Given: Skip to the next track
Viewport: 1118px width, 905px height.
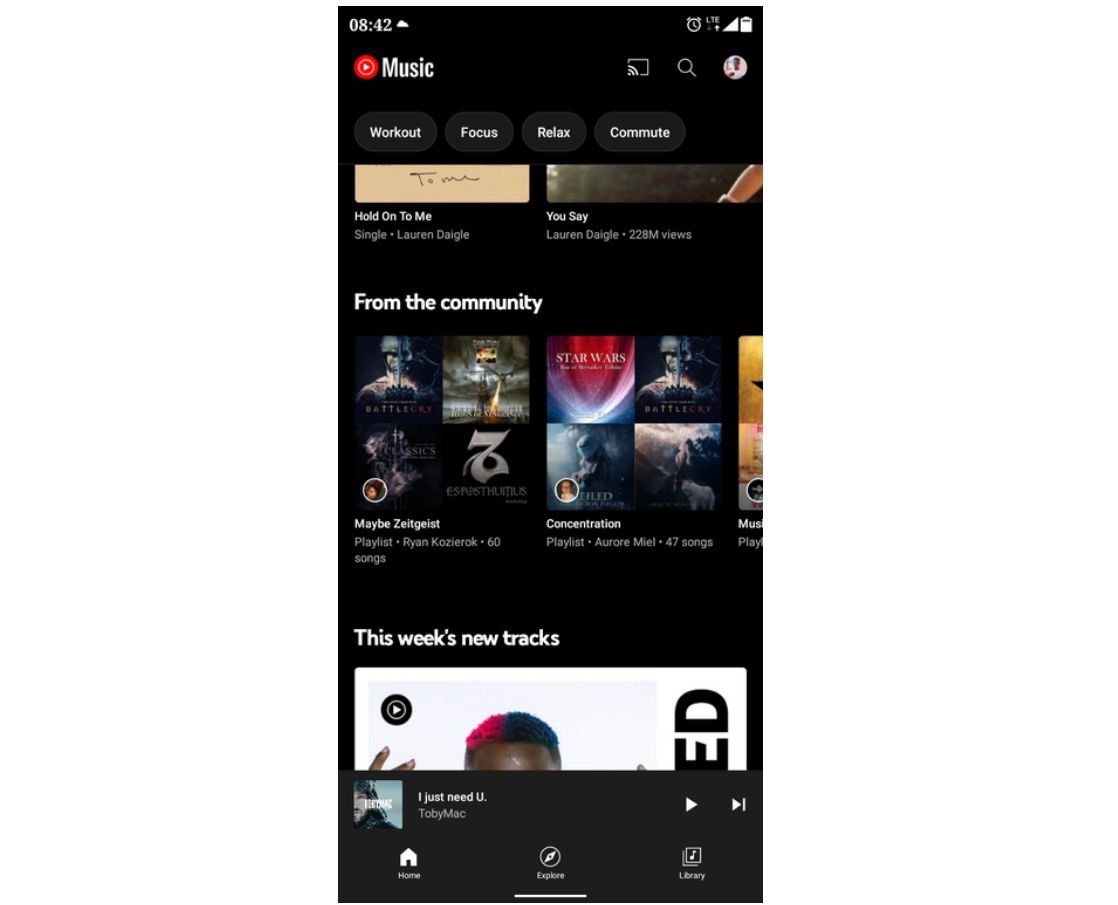Looking at the screenshot, I should 739,804.
